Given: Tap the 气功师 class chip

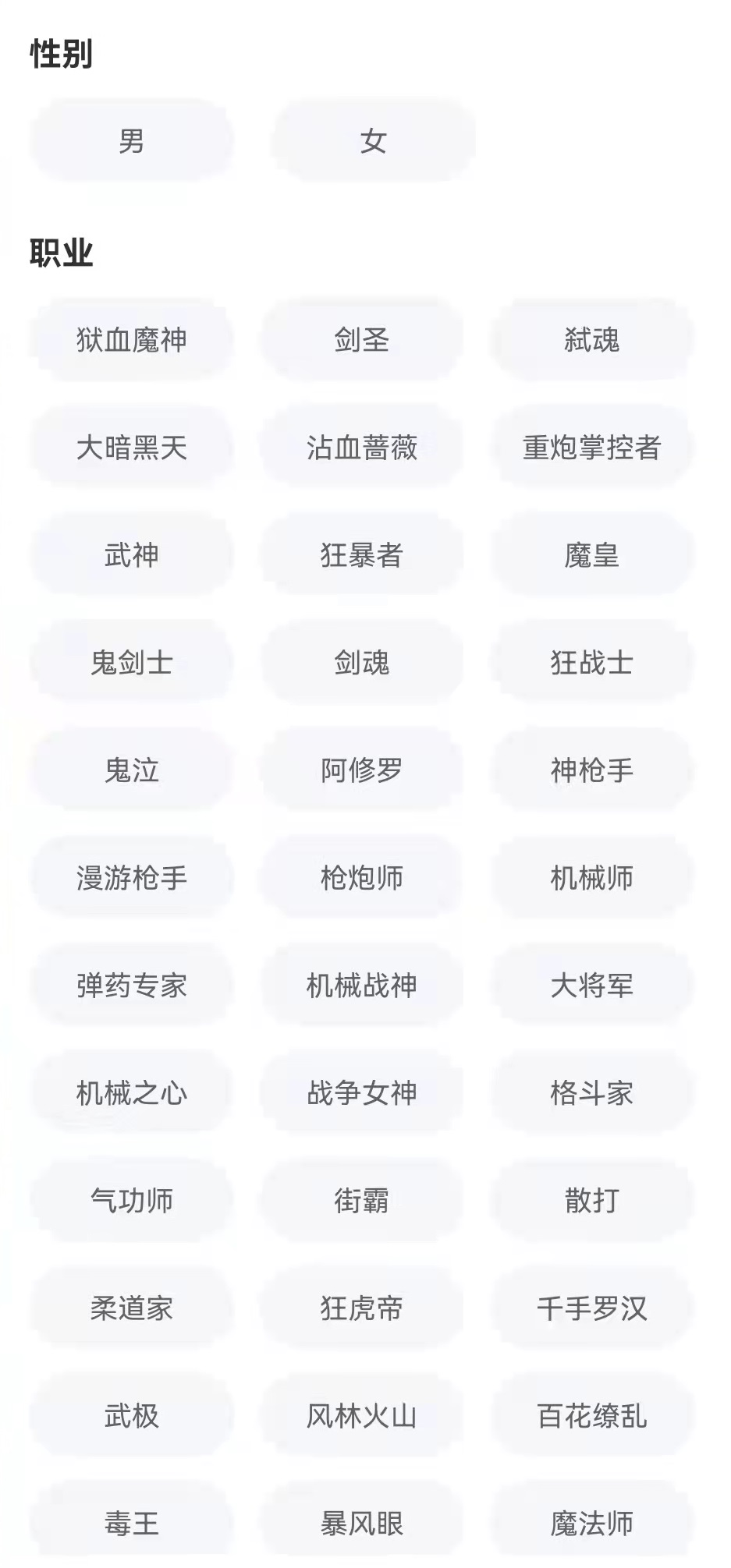Looking at the screenshot, I should click(x=132, y=1201).
